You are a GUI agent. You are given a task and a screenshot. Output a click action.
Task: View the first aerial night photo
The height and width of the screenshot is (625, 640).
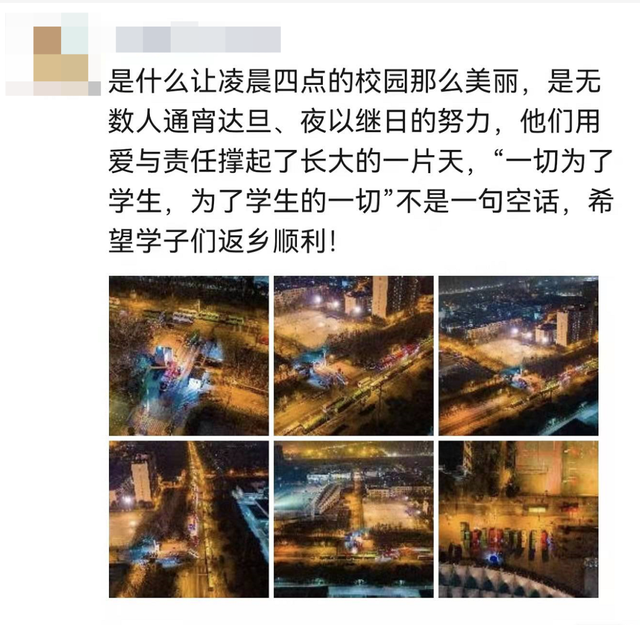pyautogui.click(x=188, y=355)
